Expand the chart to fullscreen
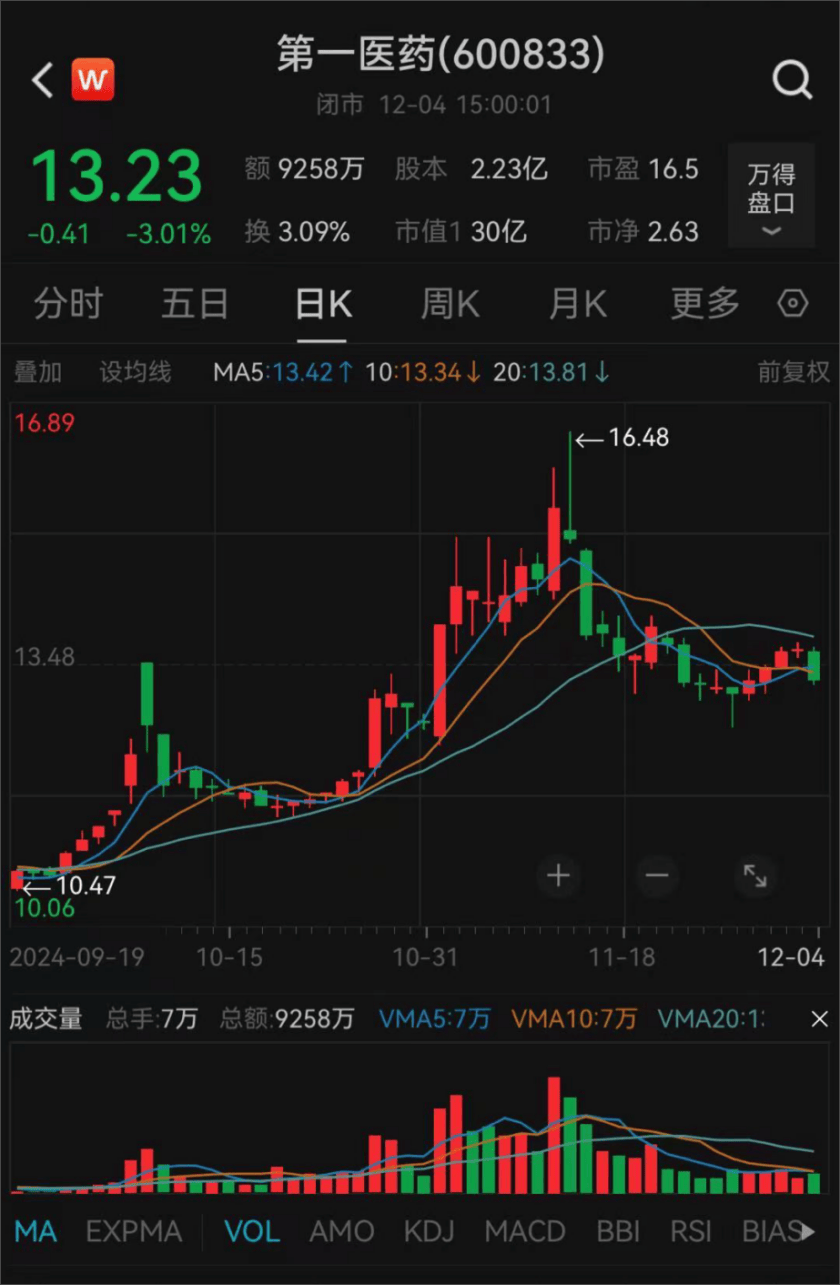The width and height of the screenshot is (840, 1285). tap(755, 876)
